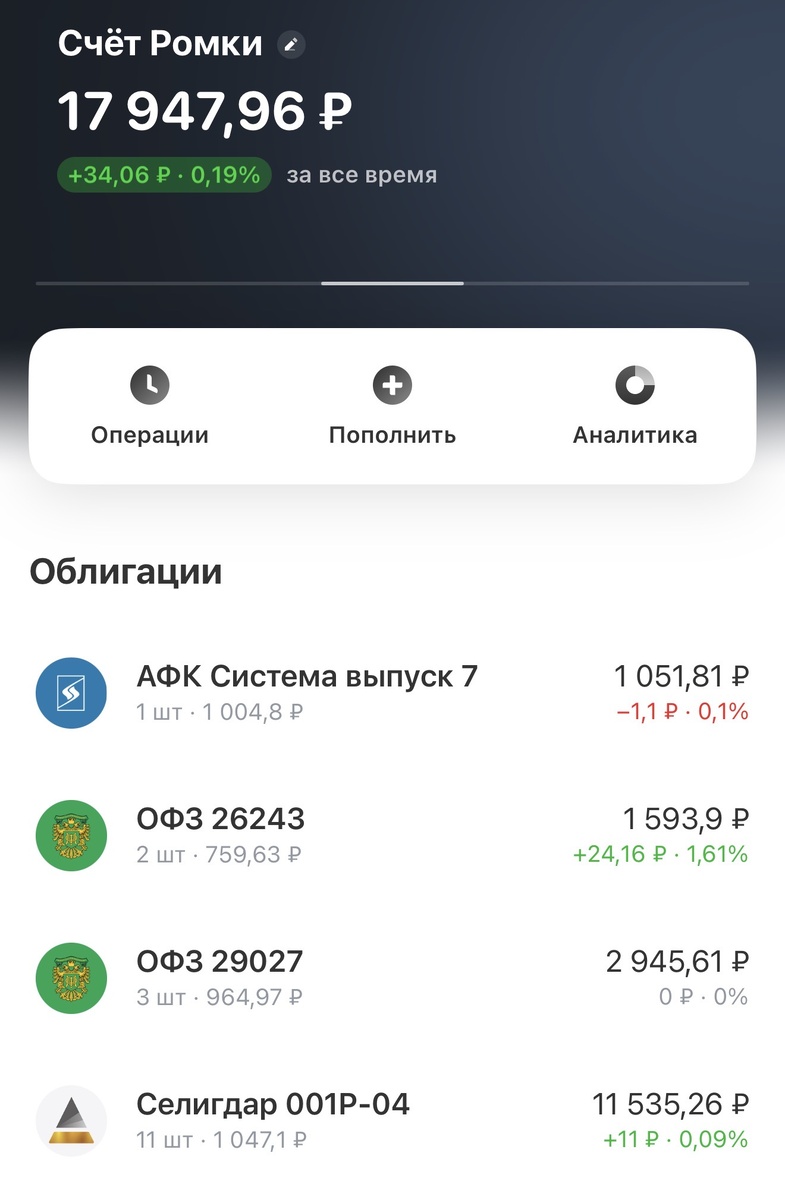Tap the ОФЗ 26243 emblem icon

70,835
